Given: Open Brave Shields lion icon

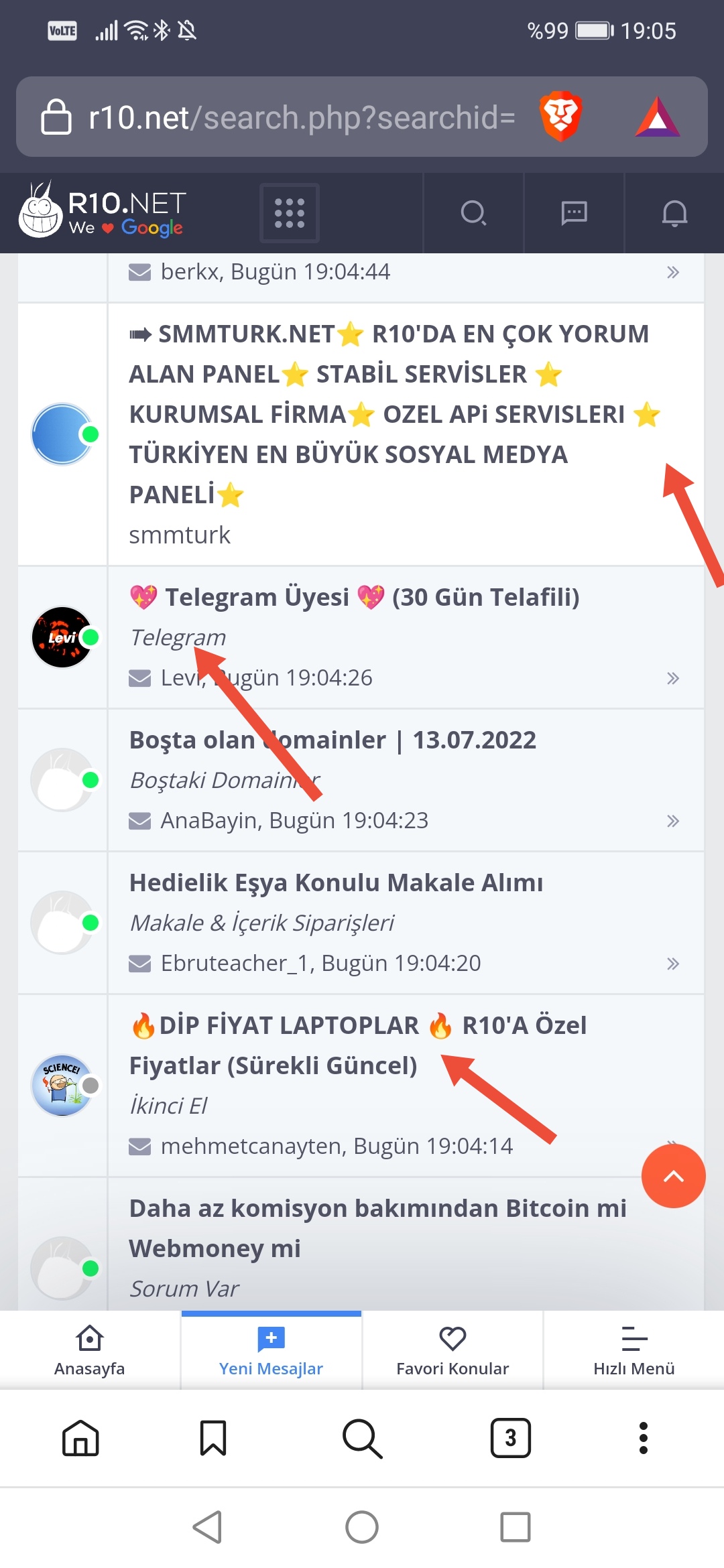Looking at the screenshot, I should coord(561,117).
